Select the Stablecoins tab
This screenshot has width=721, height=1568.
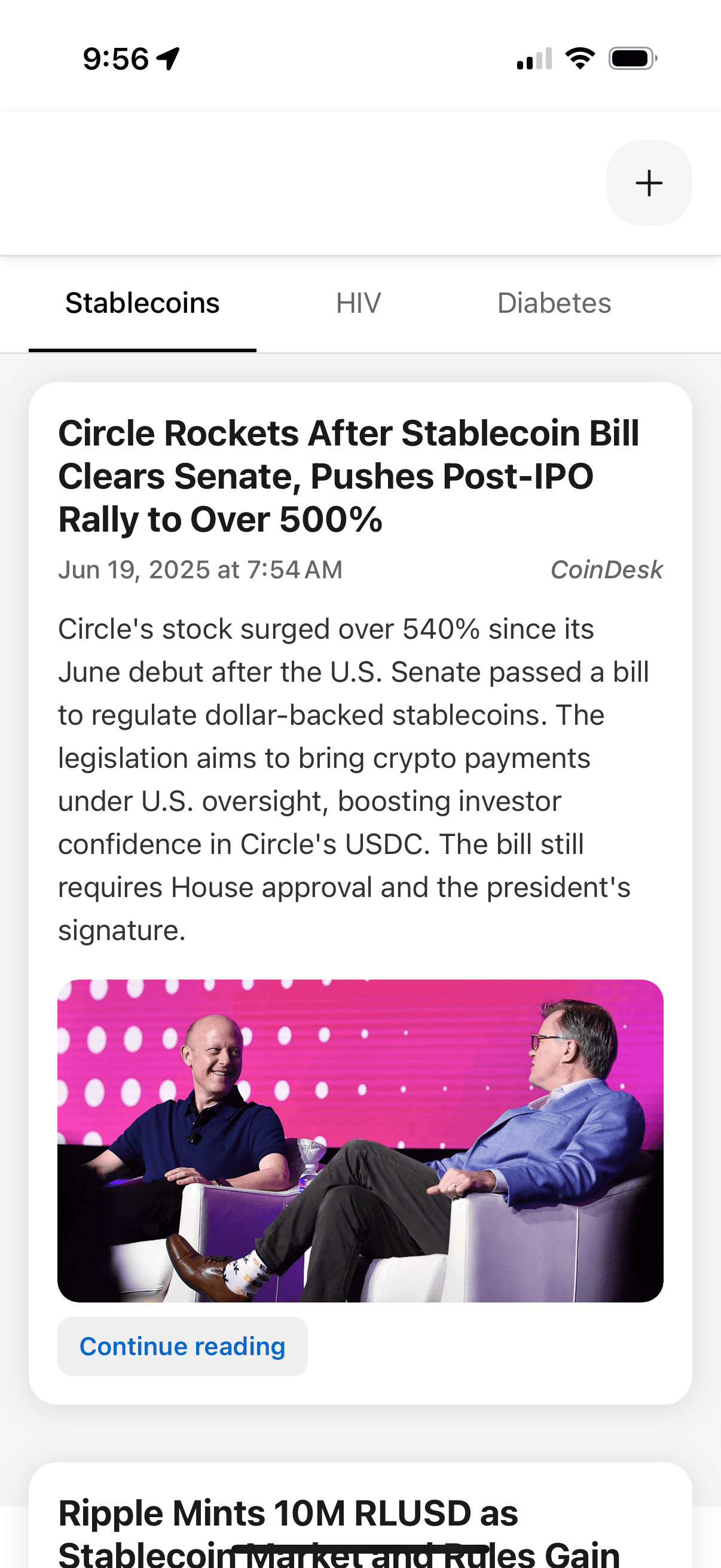click(142, 303)
